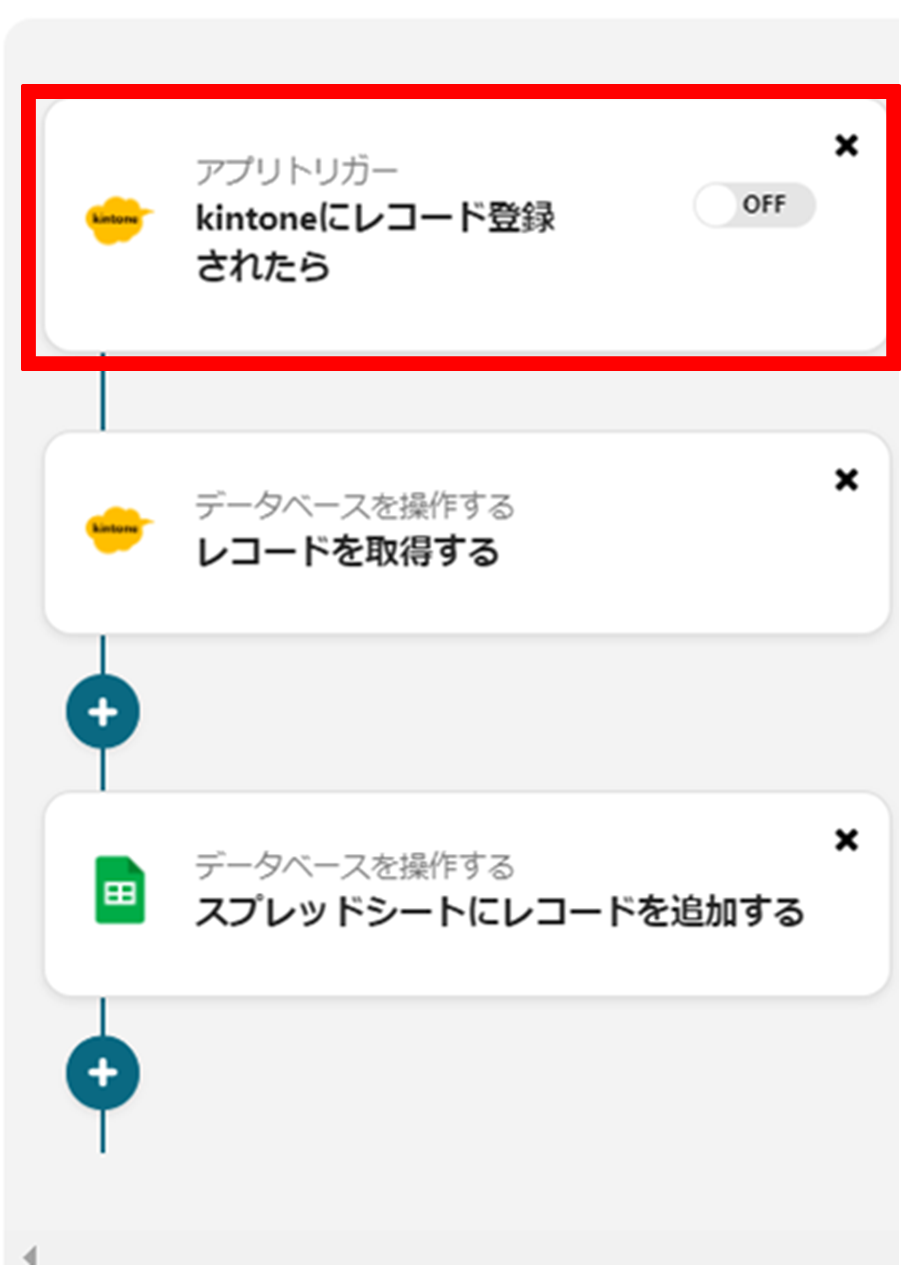Toggle the kintone trigger OFF switch
Image resolution: width=901 pixels, height=1265 pixels.
(x=754, y=205)
